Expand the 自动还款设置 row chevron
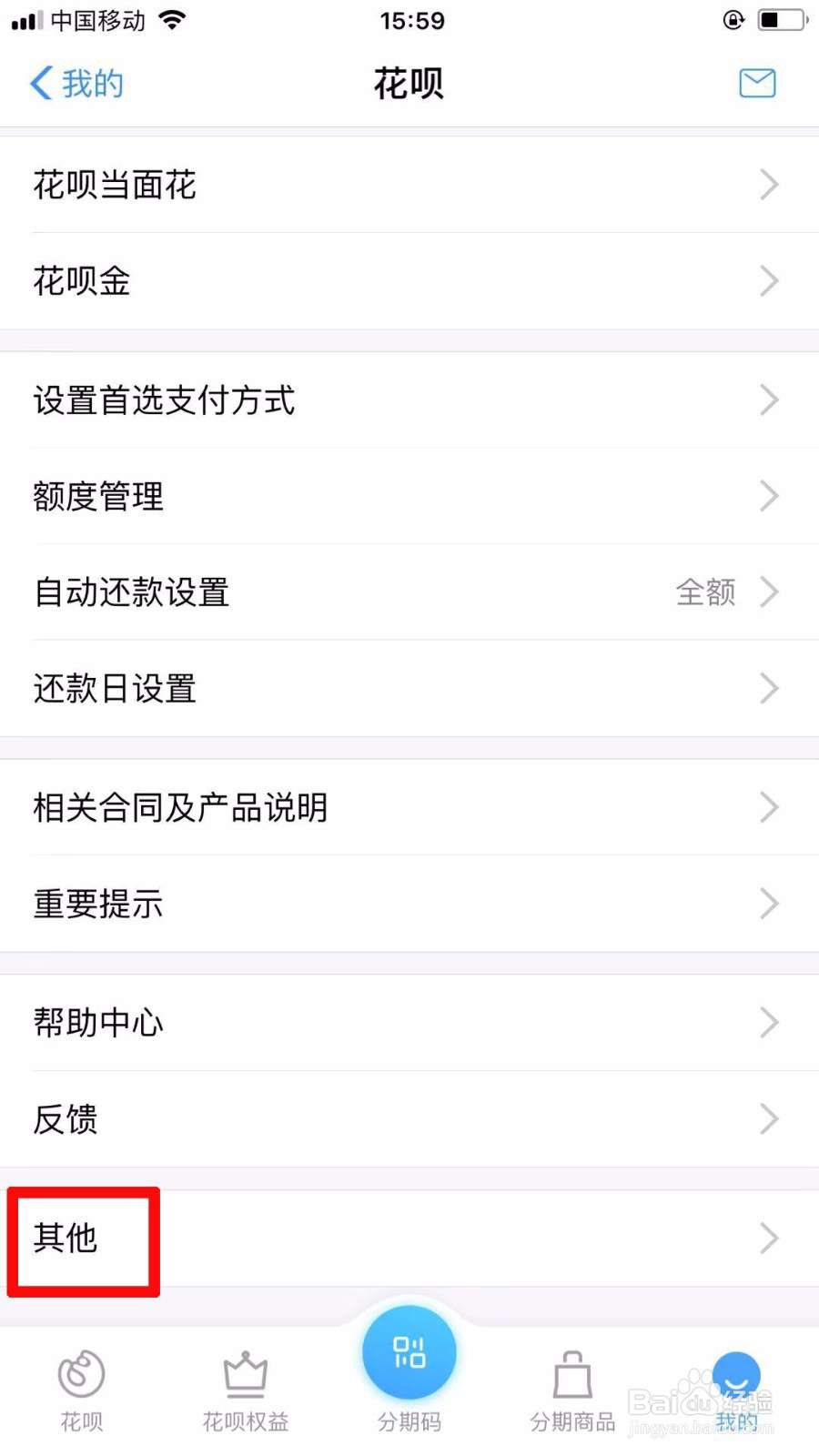Screen dimensions: 819x1456 769,592
